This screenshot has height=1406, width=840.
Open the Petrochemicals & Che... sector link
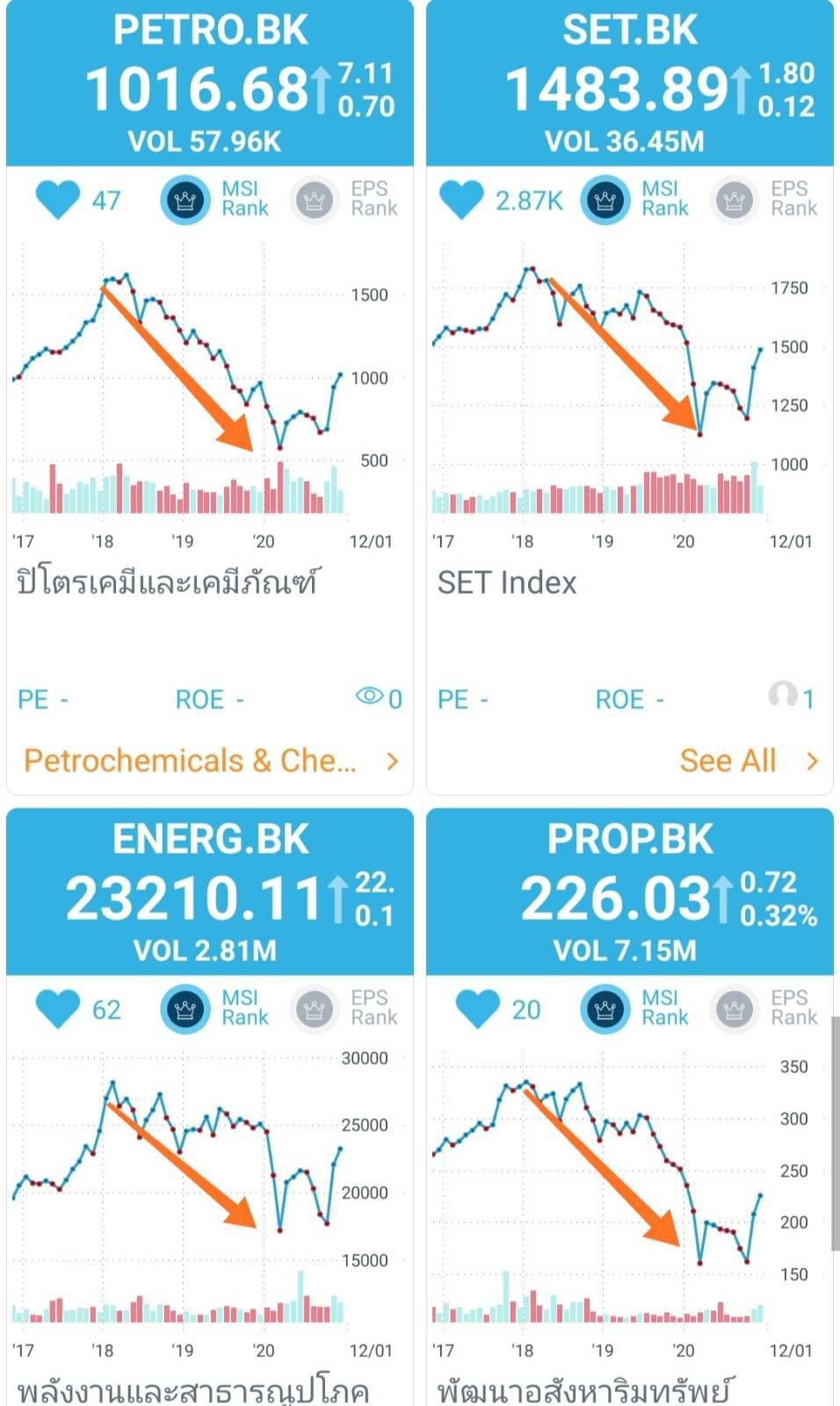(211, 761)
